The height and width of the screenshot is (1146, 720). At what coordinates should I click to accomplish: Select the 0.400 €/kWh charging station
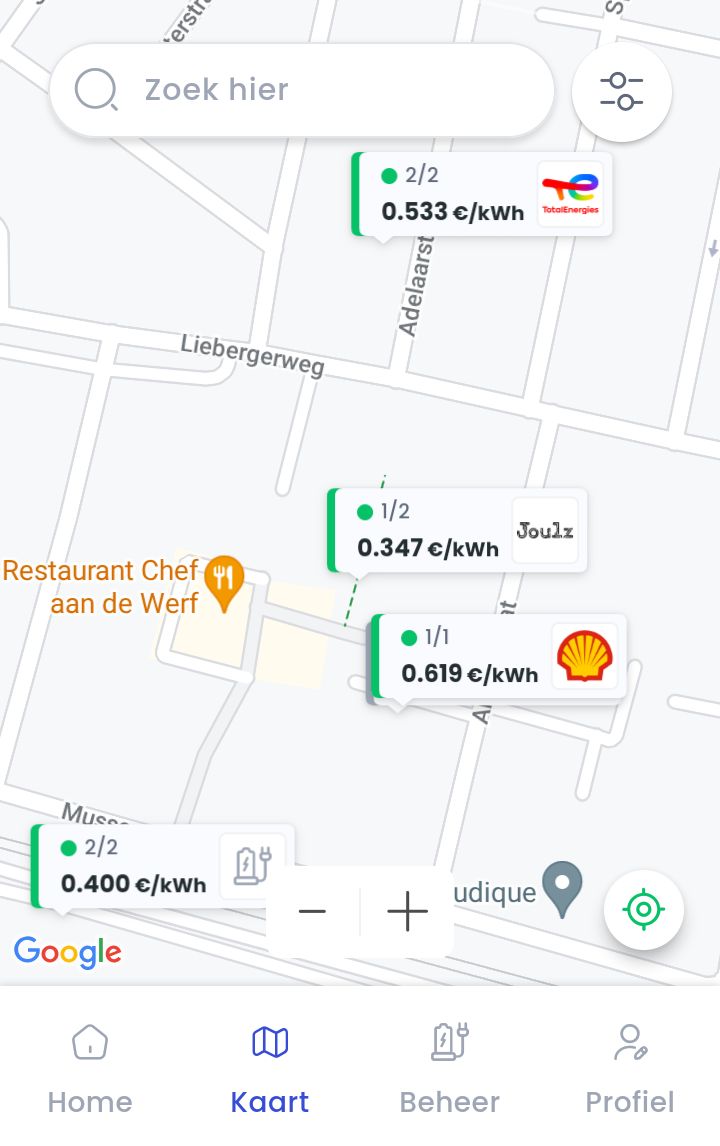coord(161,866)
